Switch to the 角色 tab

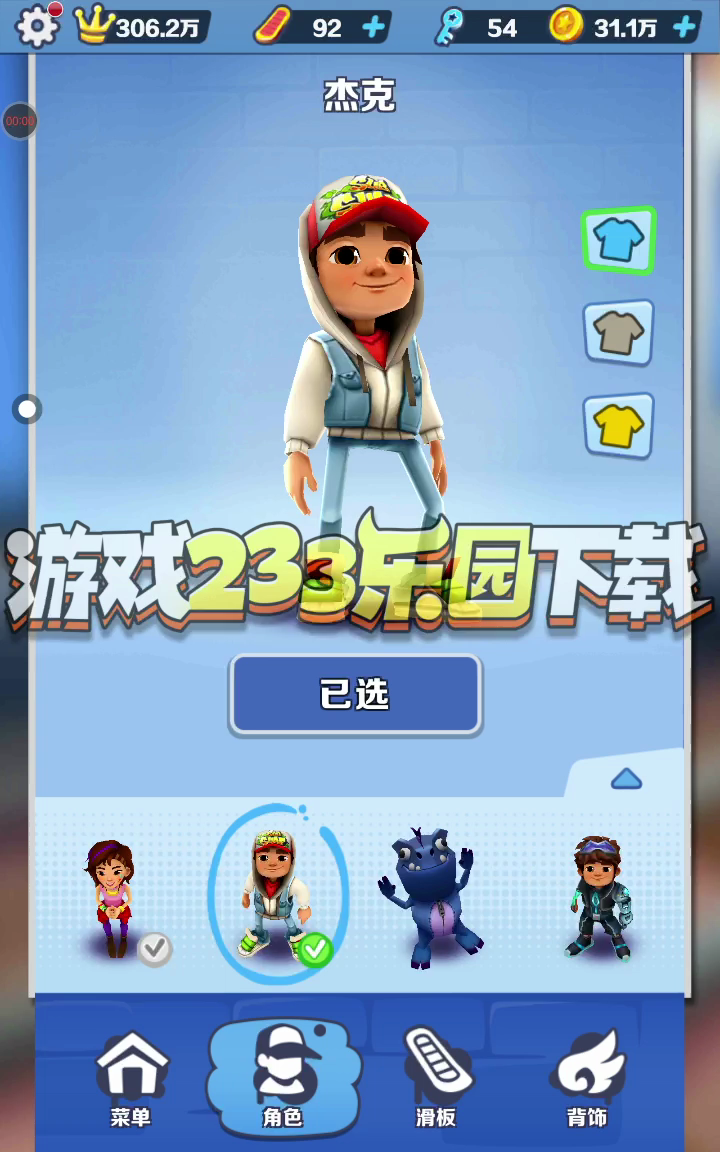(283, 1078)
